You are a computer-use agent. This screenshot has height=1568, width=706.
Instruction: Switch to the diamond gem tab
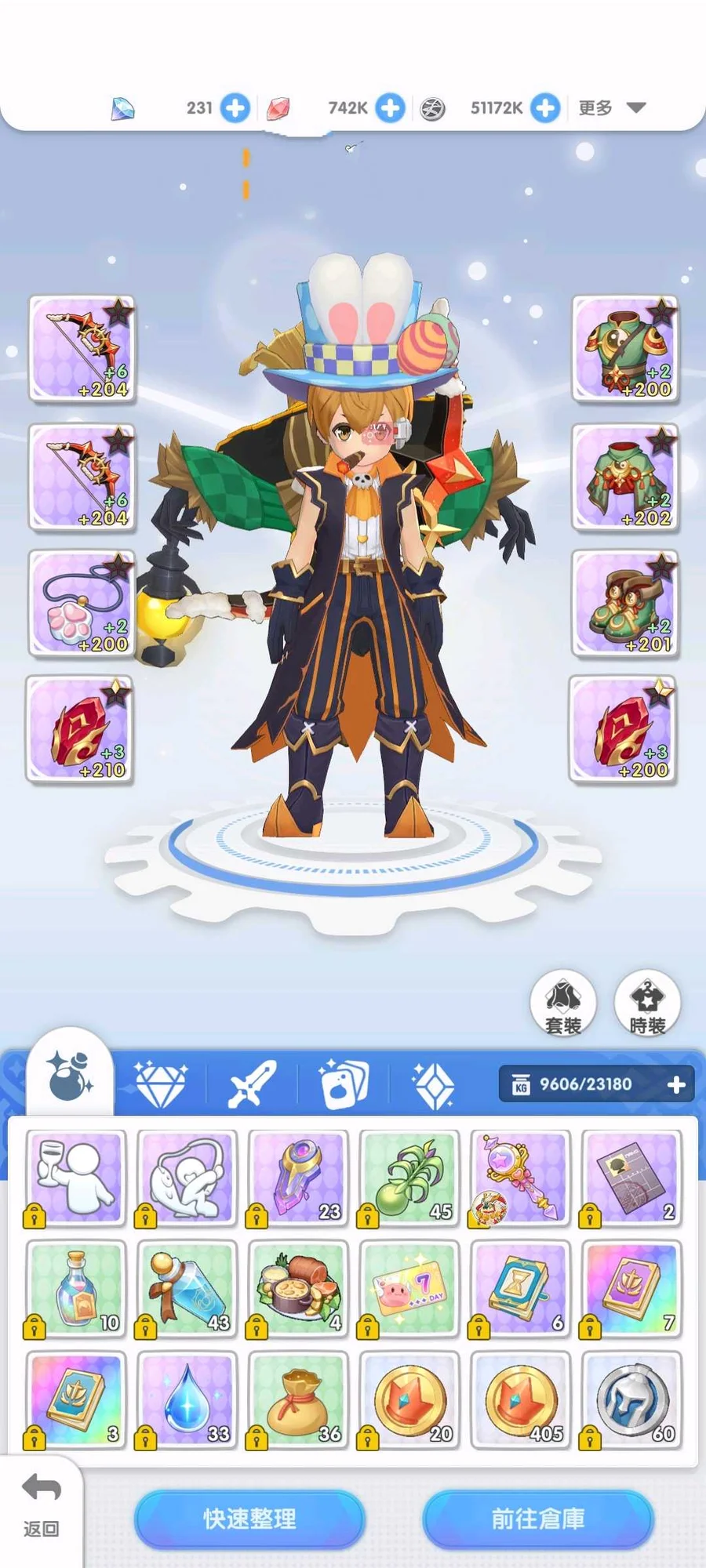[x=161, y=1084]
